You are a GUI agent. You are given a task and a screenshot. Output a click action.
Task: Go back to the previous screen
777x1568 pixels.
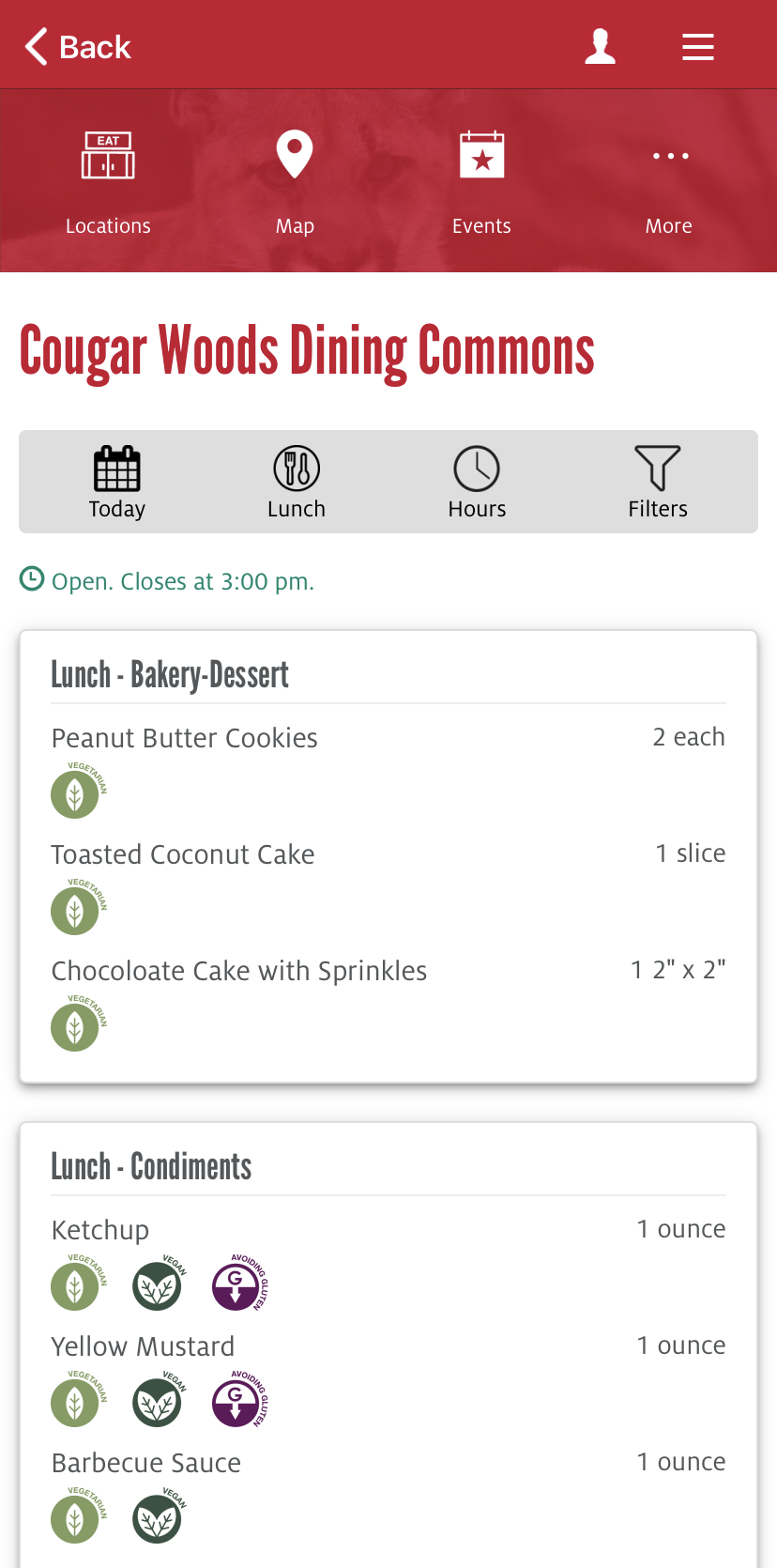point(78,46)
